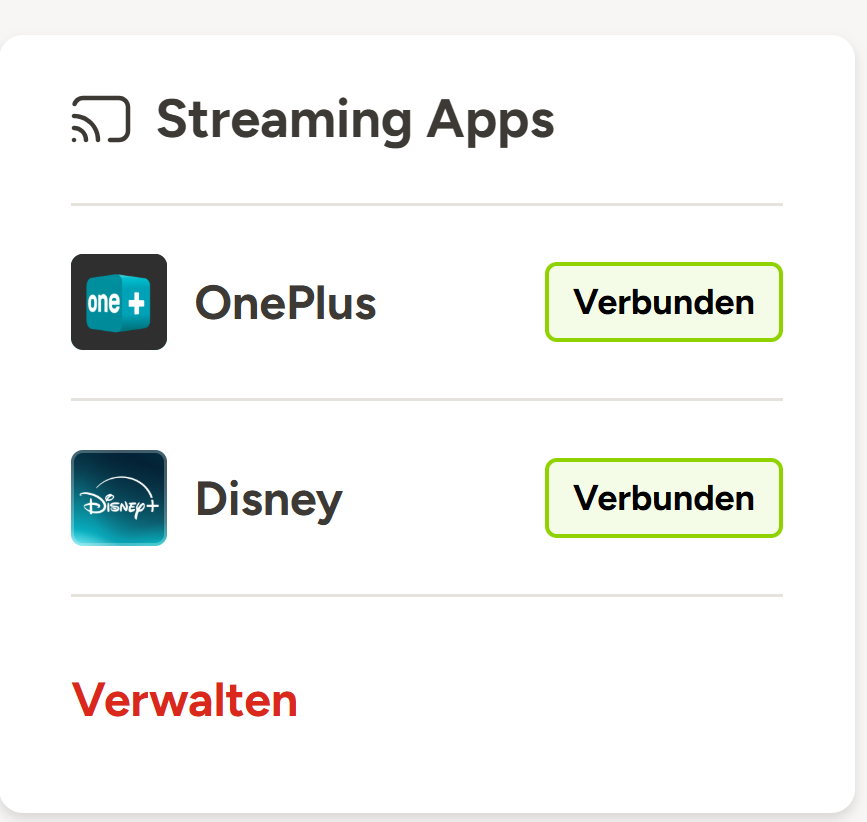Viewport: 867px width, 822px height.
Task: Tap the Verbunden button for OnePlus
Action: tap(663, 302)
